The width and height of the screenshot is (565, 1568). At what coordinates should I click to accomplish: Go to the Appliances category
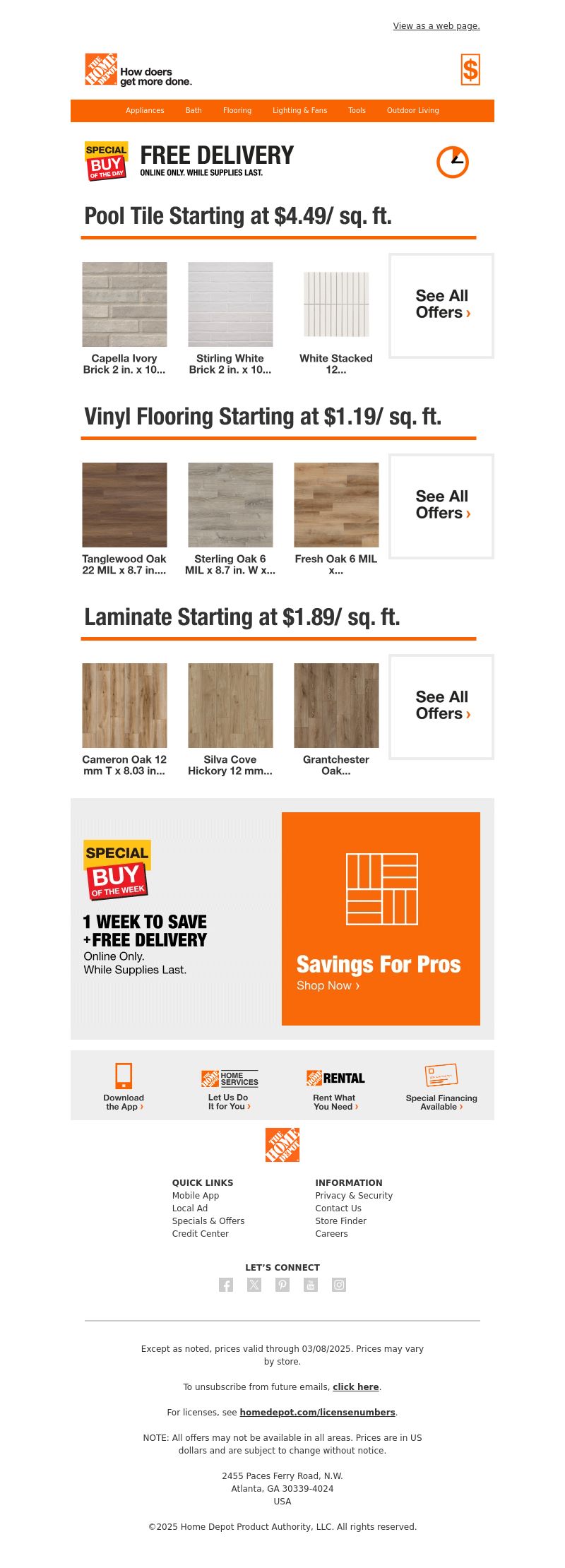pos(145,111)
